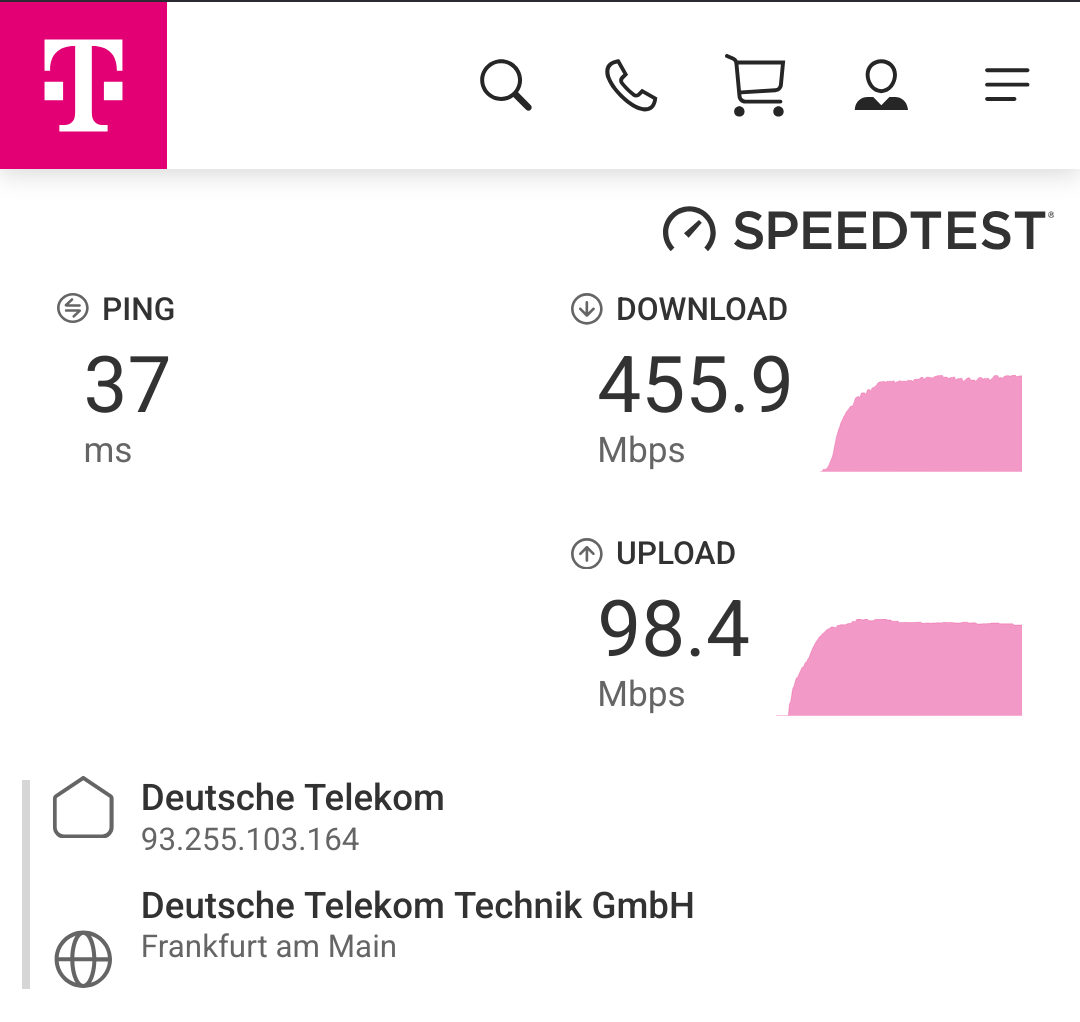Open the shopping cart
The image size is (1080, 1022).
pyautogui.click(x=756, y=85)
